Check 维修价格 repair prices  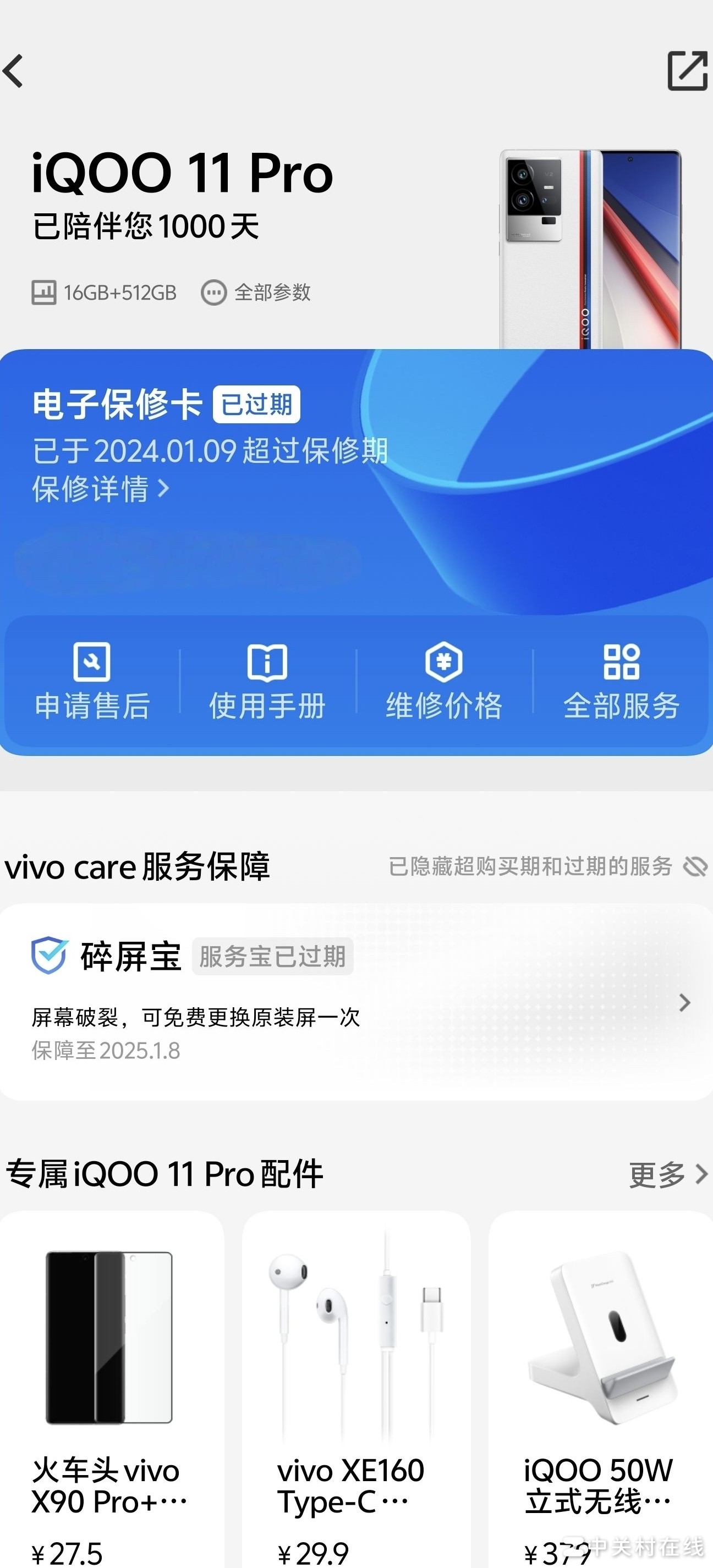tap(444, 682)
